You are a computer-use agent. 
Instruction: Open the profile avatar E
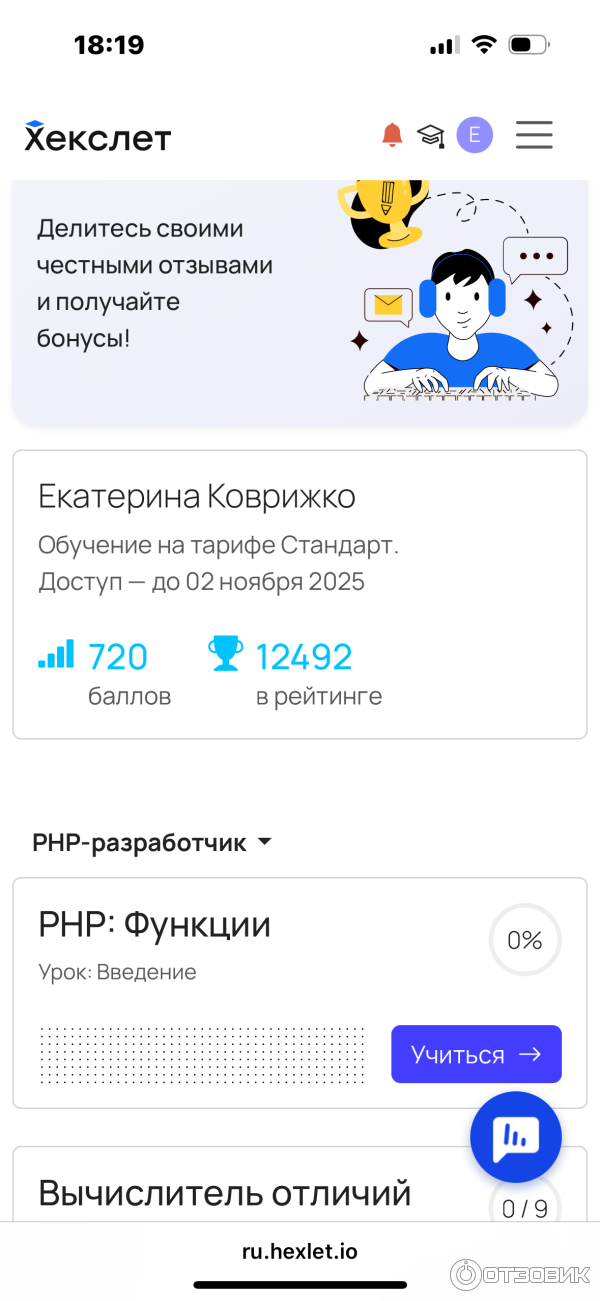tap(475, 135)
